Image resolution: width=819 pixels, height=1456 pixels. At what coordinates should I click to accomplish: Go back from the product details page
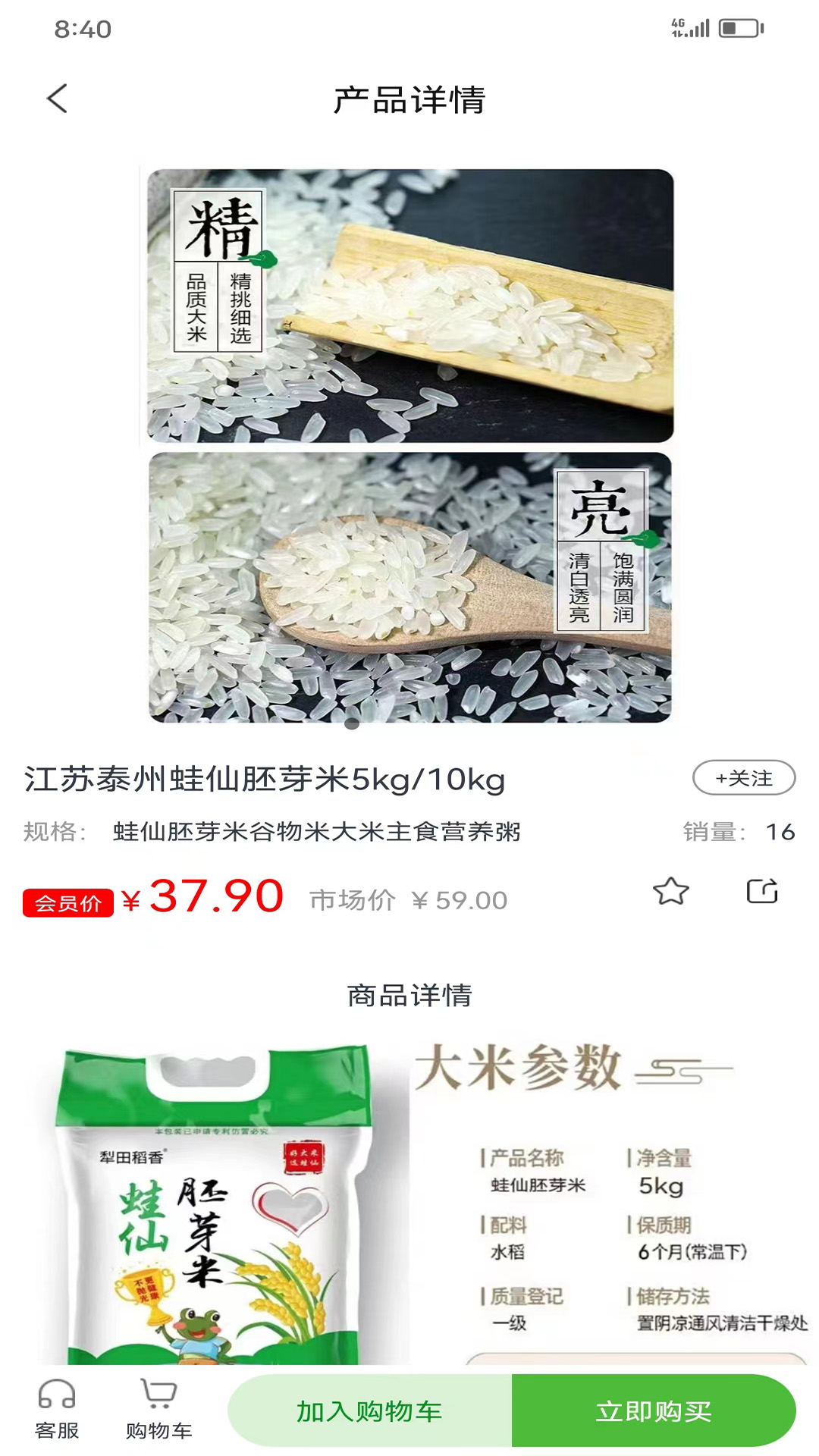58,99
